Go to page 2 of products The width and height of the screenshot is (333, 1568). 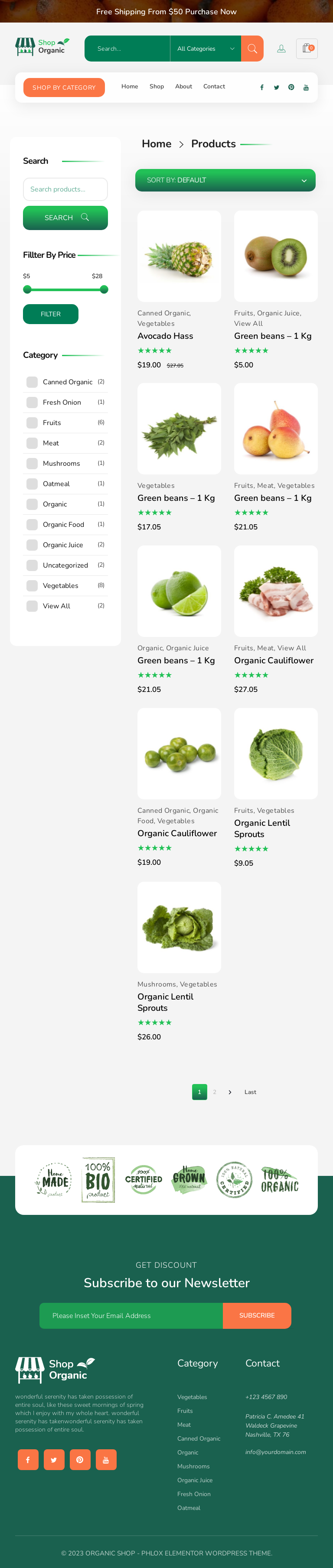tap(214, 1092)
